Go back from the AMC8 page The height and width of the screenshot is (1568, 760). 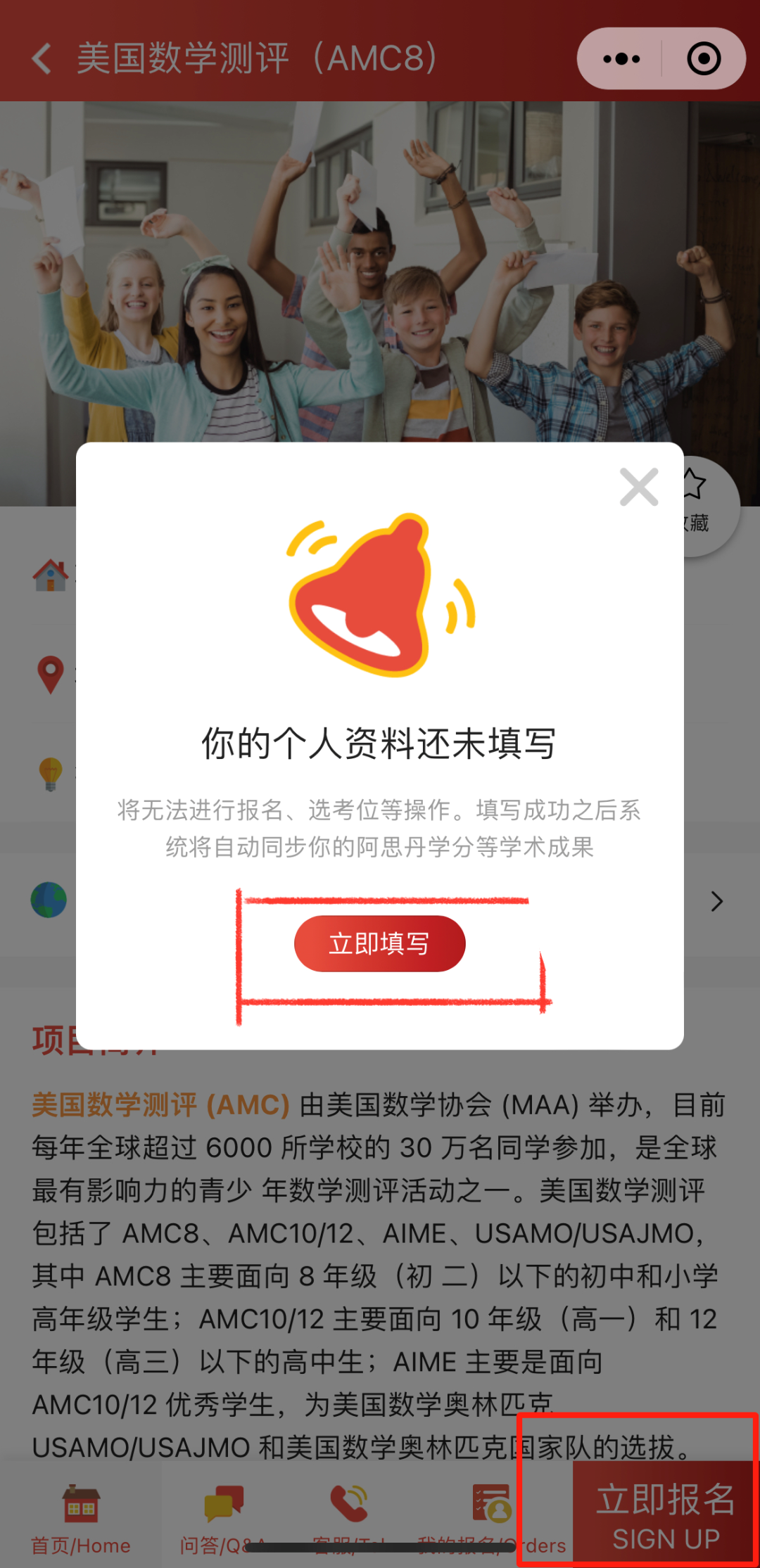(42, 58)
